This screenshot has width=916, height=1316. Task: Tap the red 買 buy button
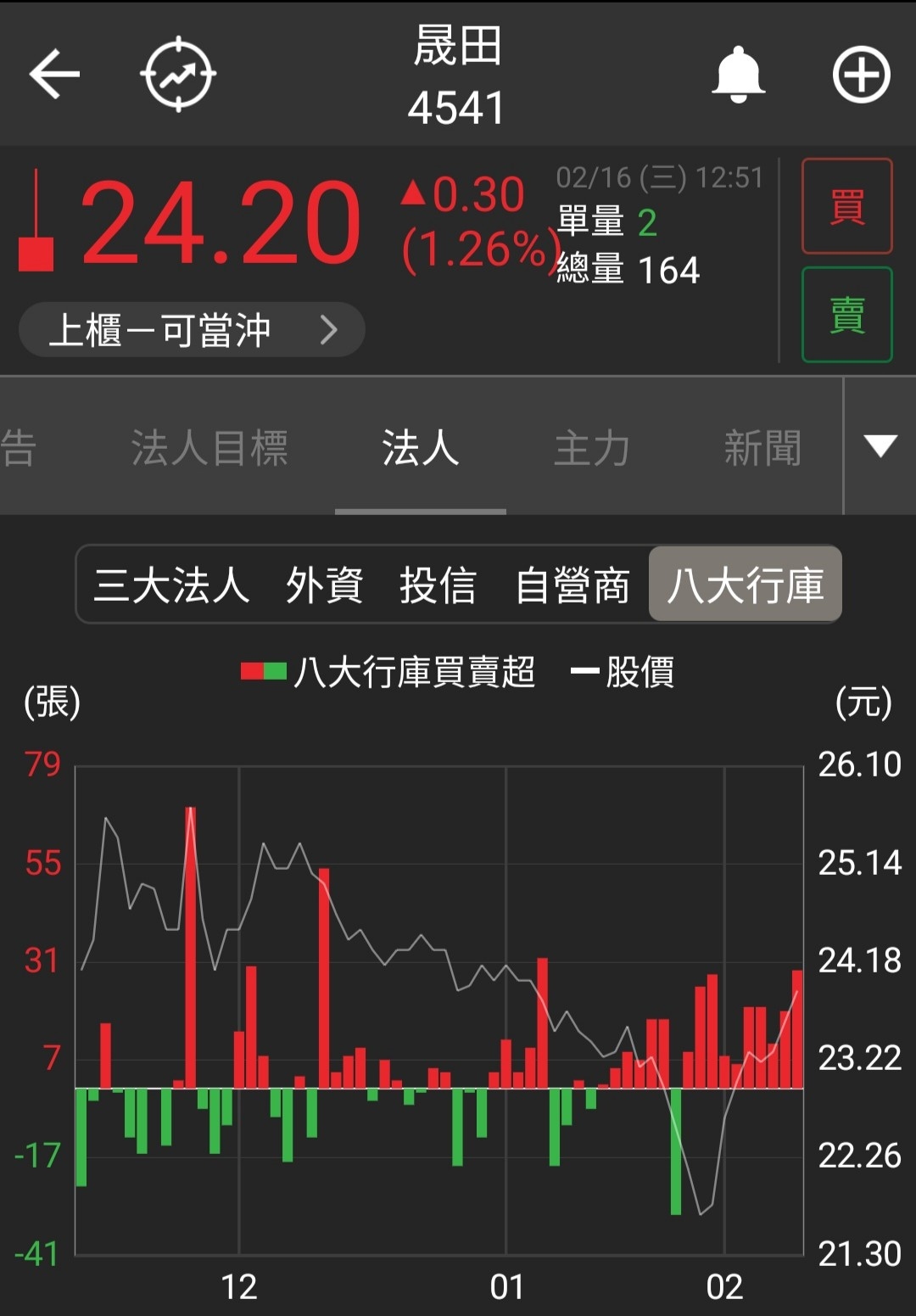tap(846, 206)
